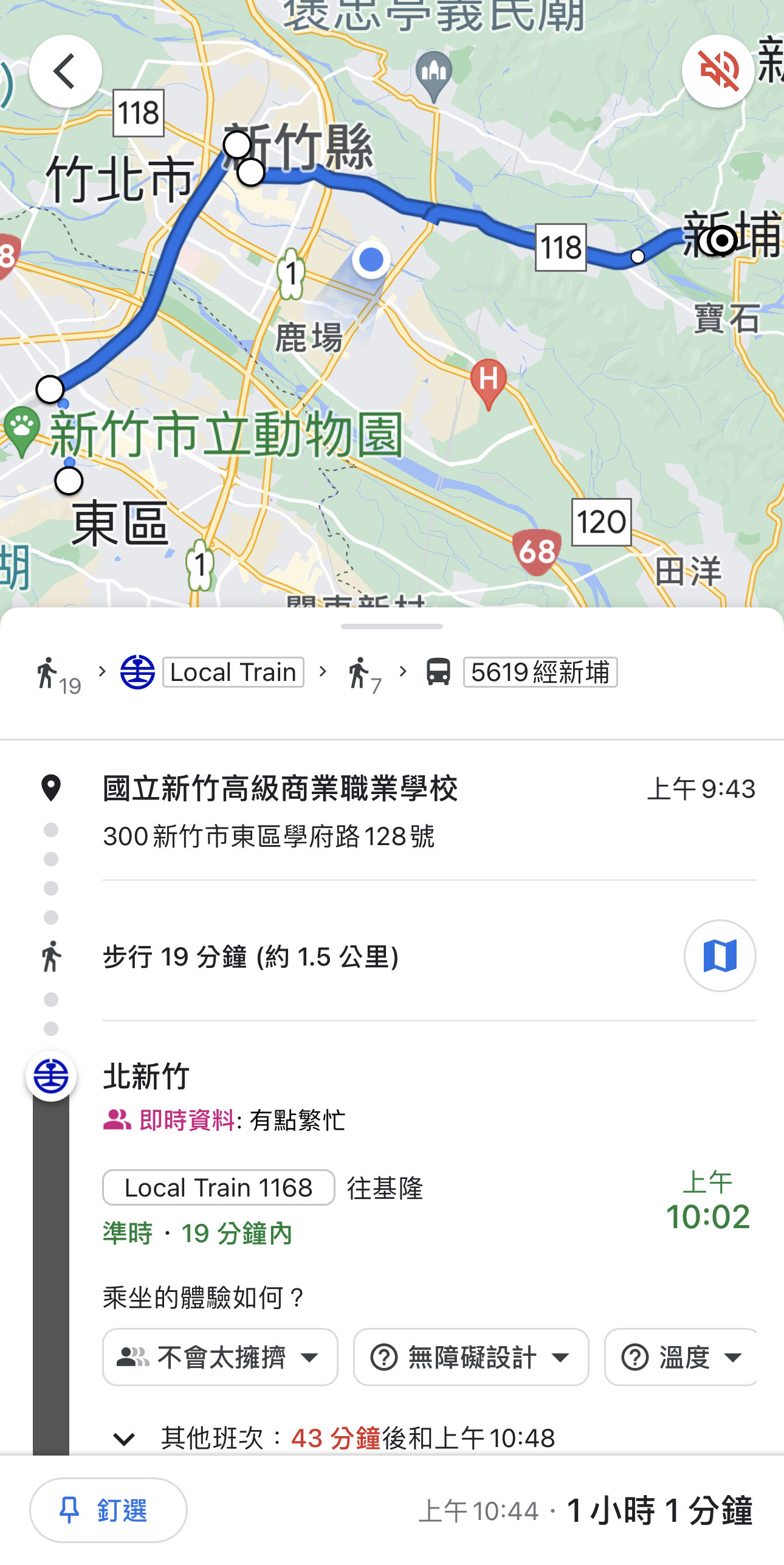Open the 無障礙設計 accessibility dropdown
Screen dimensions: 784x1565
[471, 1357]
